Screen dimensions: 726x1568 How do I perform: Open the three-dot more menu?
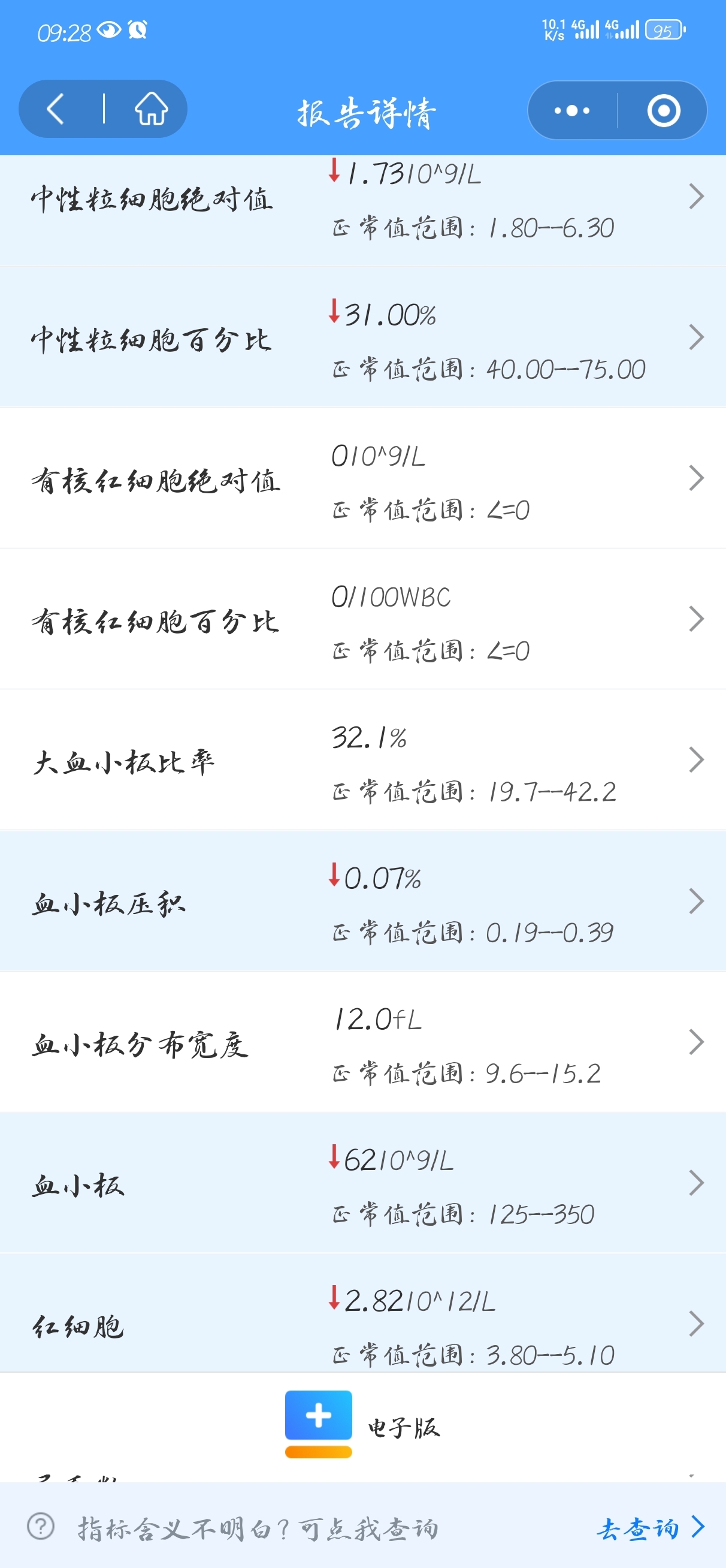[x=572, y=111]
